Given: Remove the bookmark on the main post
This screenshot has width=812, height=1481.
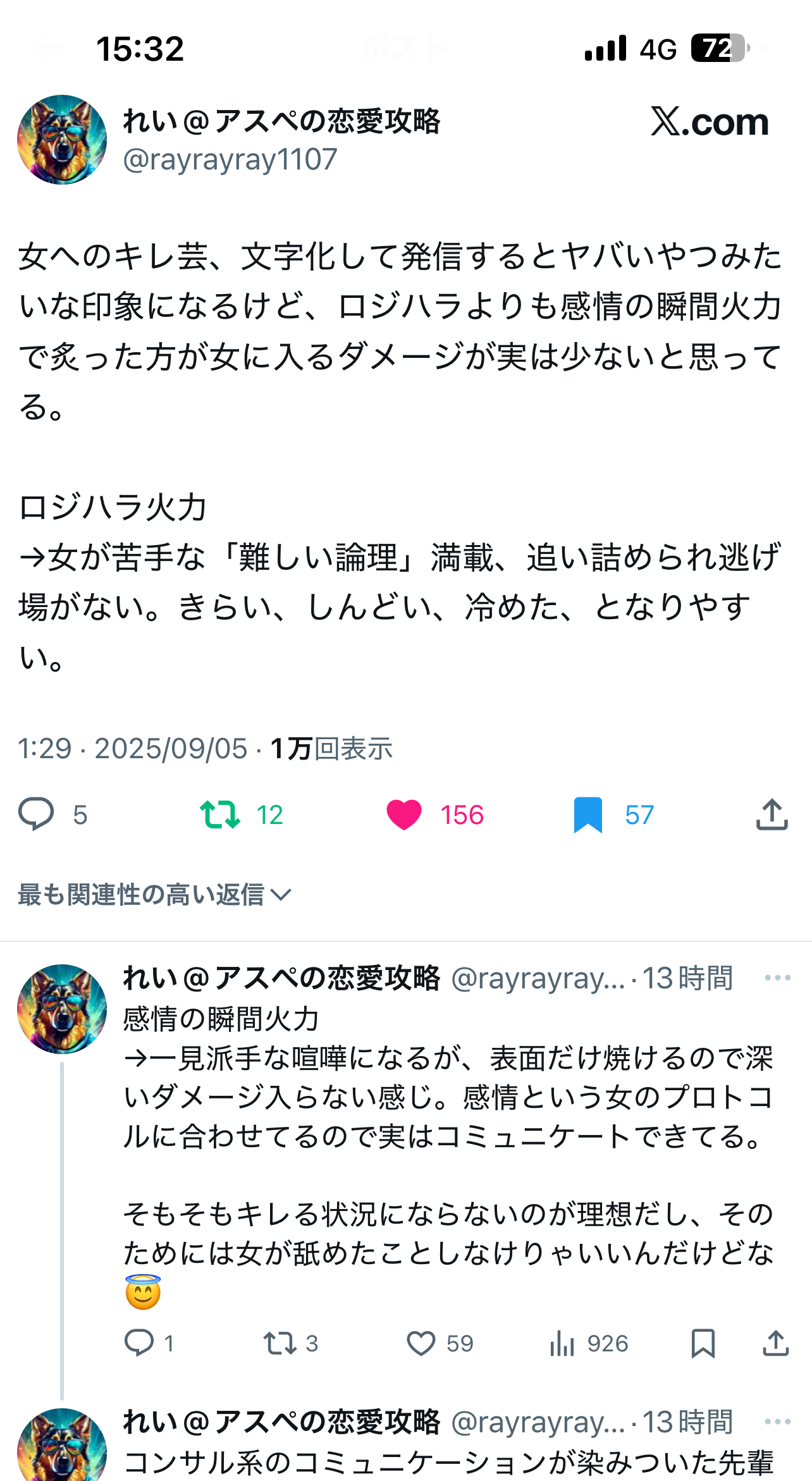Looking at the screenshot, I should [x=587, y=814].
